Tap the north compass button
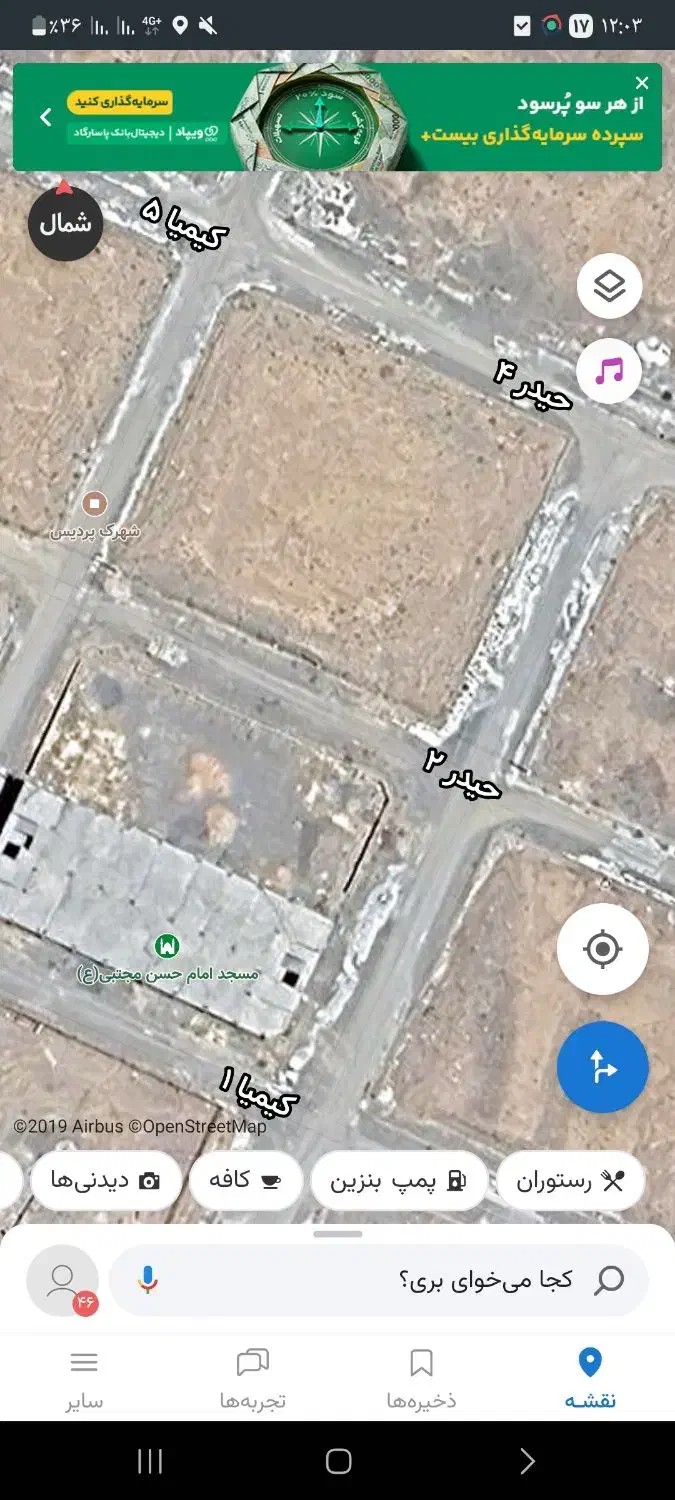The image size is (675, 1500). [x=66, y=223]
